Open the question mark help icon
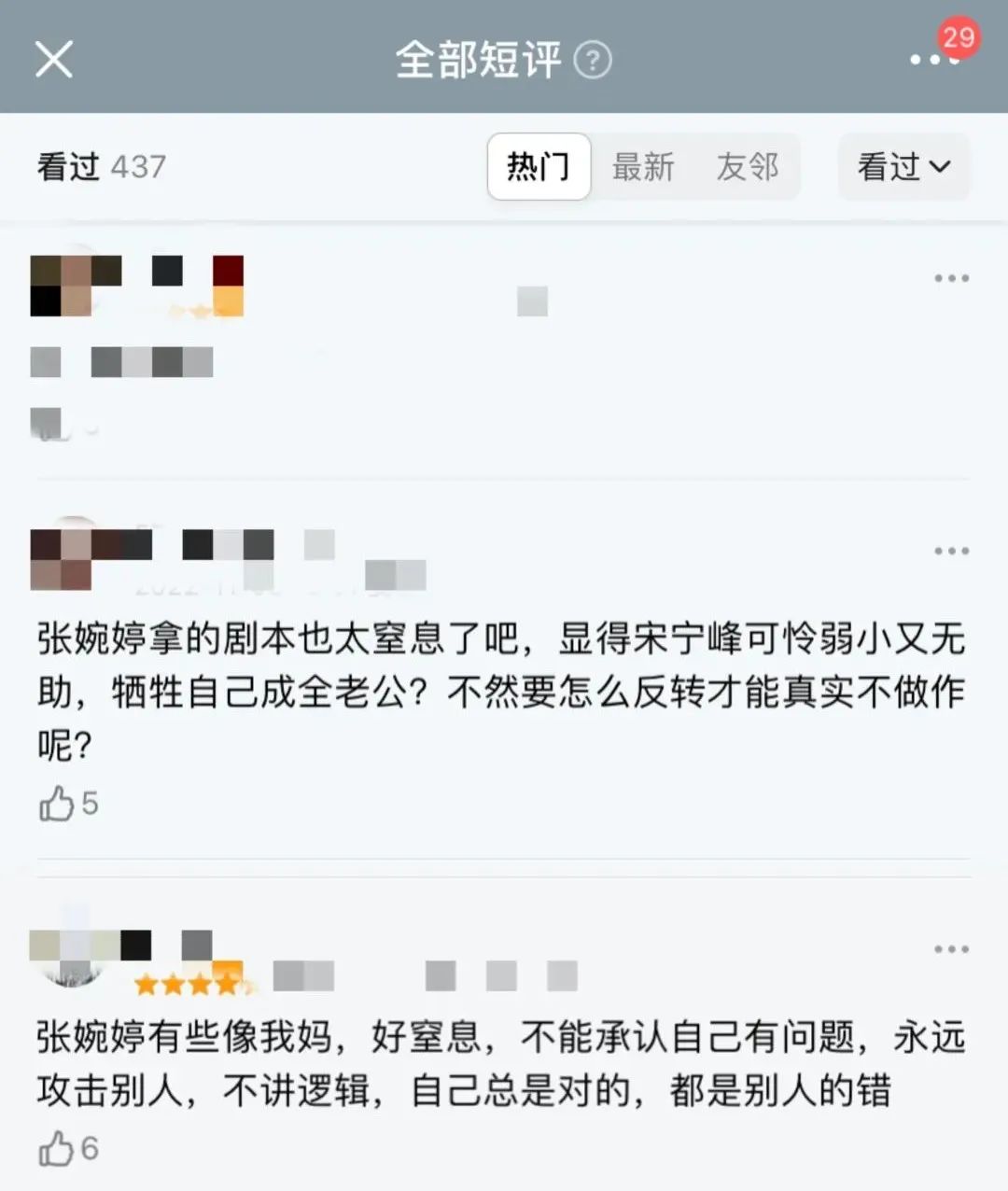 (x=592, y=61)
